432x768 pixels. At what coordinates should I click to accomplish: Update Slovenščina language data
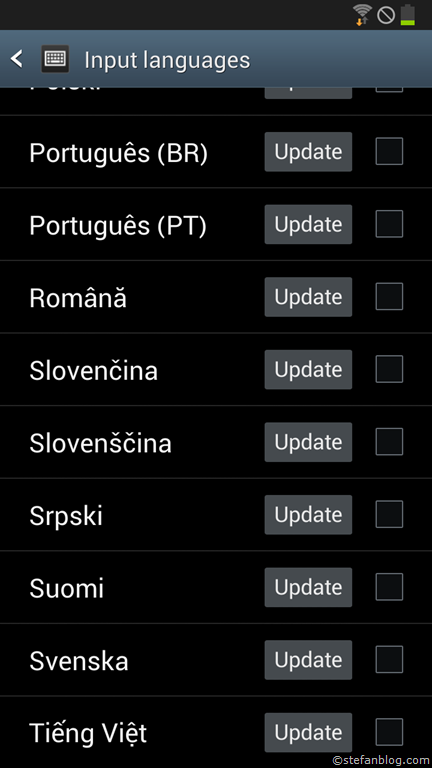tap(308, 442)
